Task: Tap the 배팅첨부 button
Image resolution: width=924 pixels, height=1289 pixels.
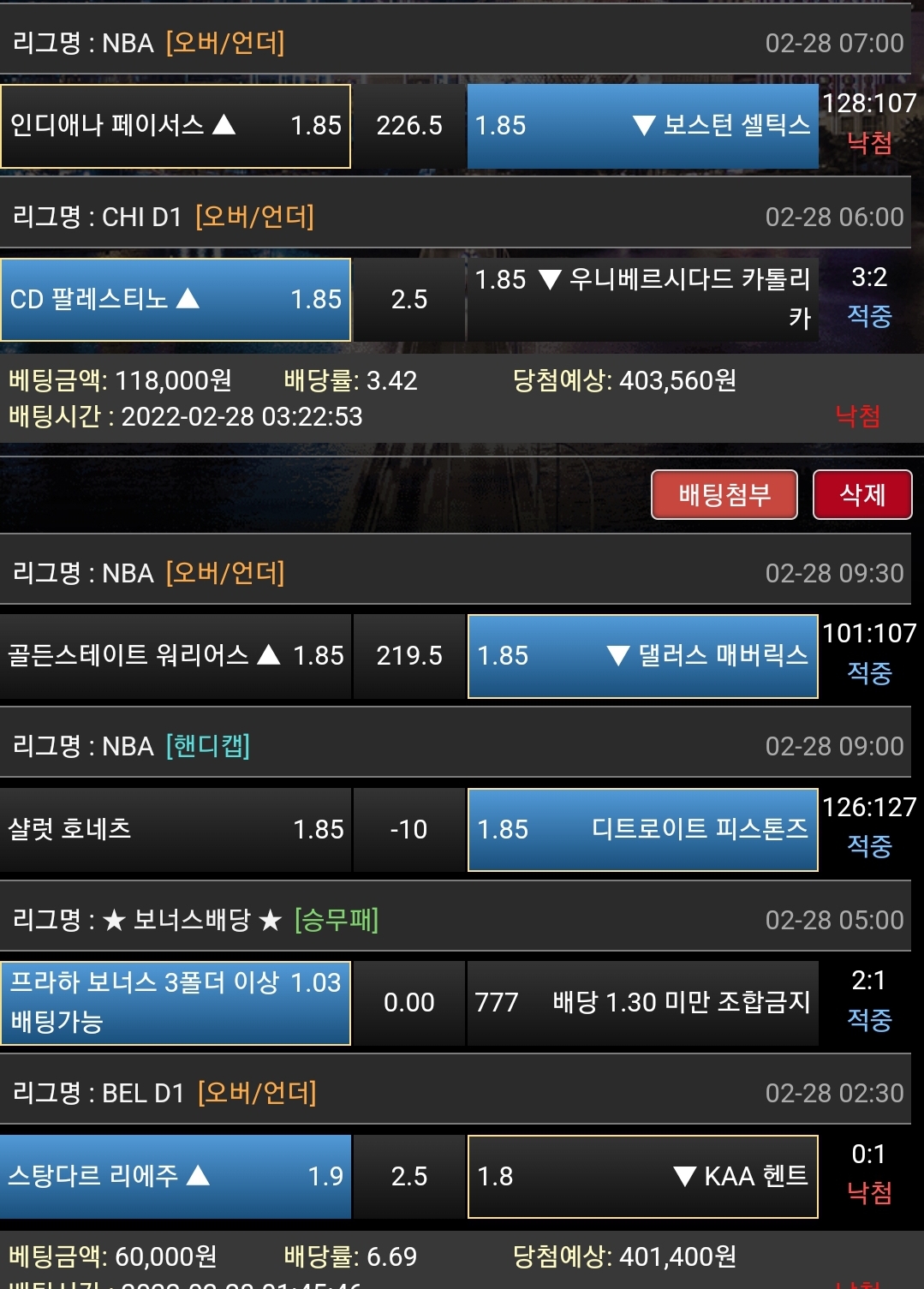Action: coord(724,494)
